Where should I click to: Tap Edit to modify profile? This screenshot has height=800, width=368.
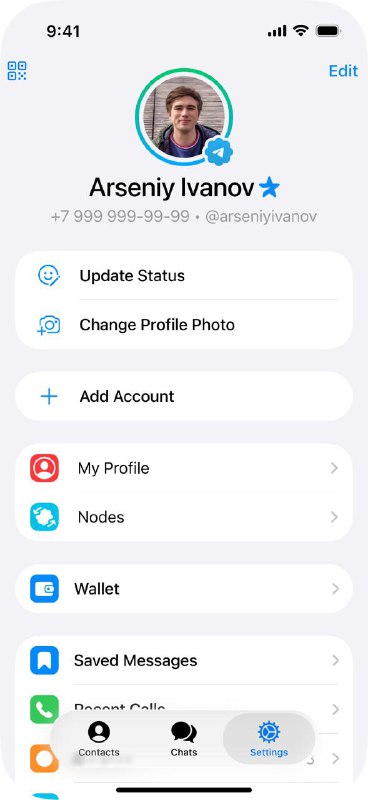click(343, 71)
